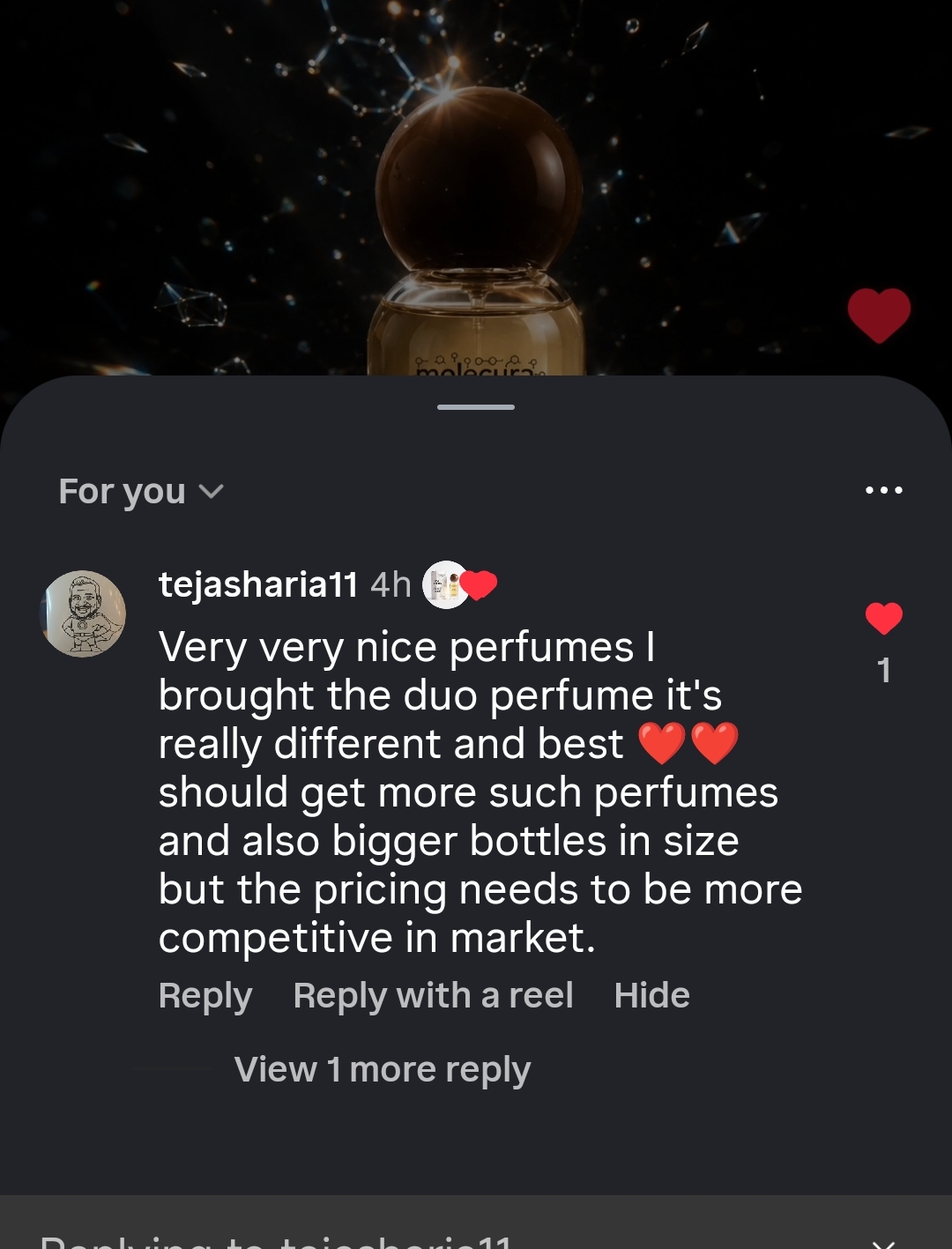Open the three-dot comments options menu

pyautogui.click(x=884, y=490)
